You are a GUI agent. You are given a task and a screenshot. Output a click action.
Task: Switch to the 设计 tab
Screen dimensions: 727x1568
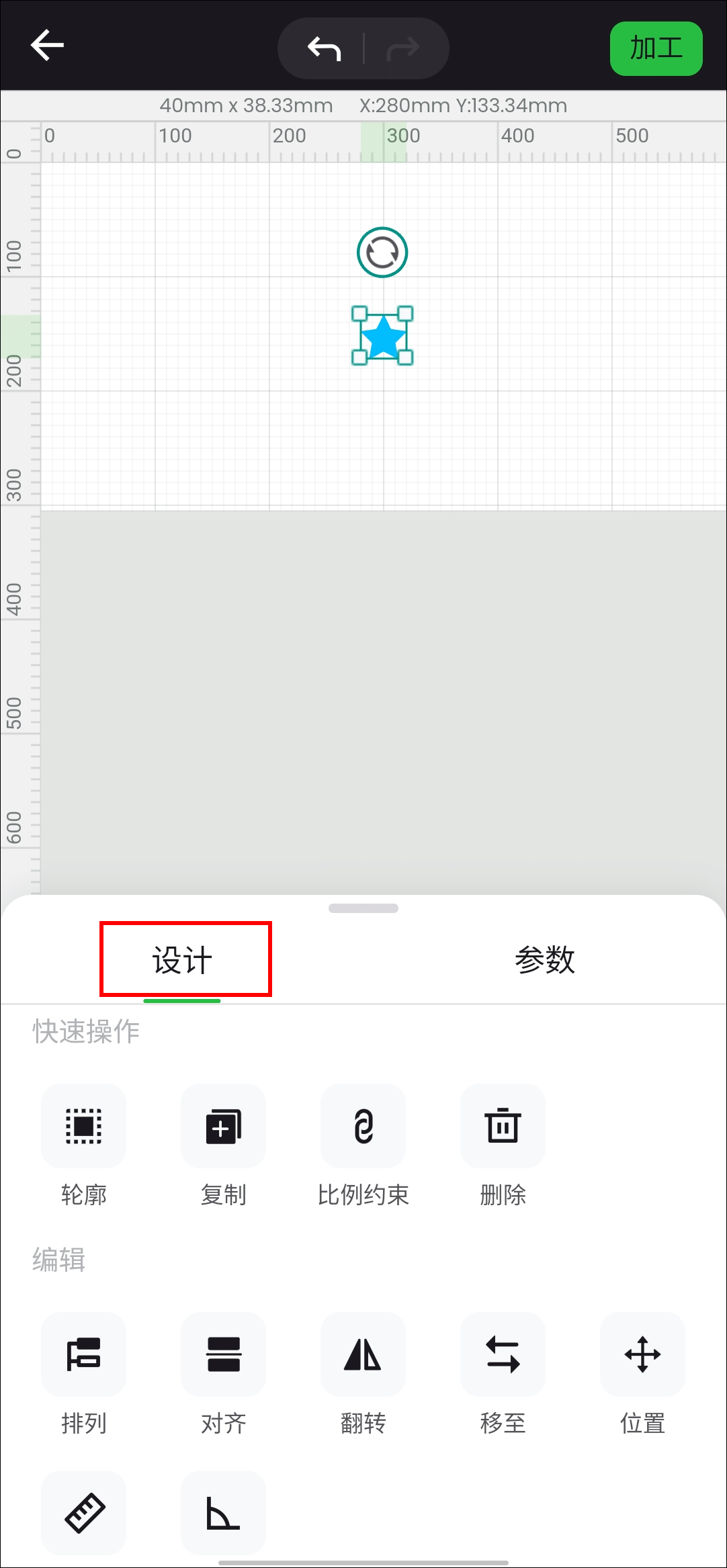click(x=182, y=960)
